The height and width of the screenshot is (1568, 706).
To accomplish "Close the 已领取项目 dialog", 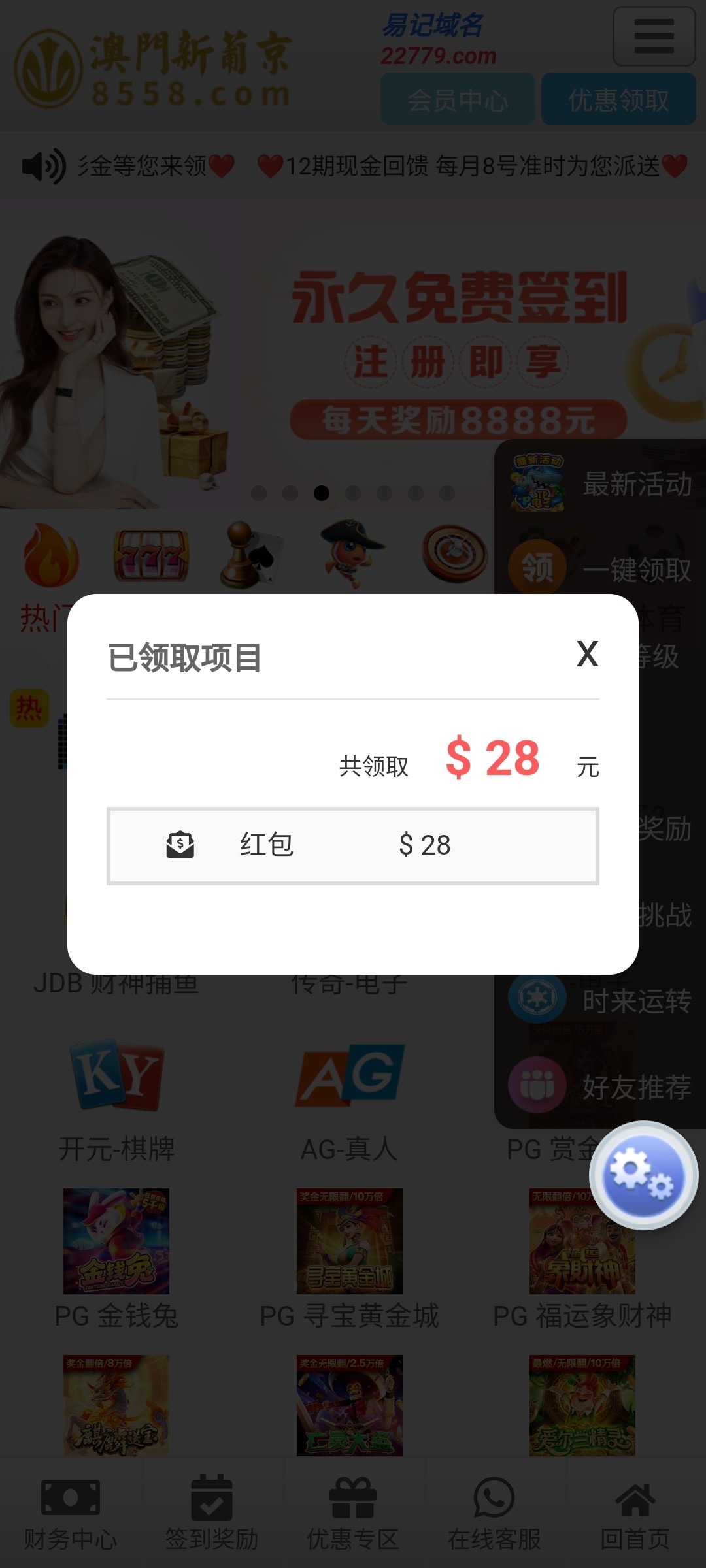I will coord(587,654).
